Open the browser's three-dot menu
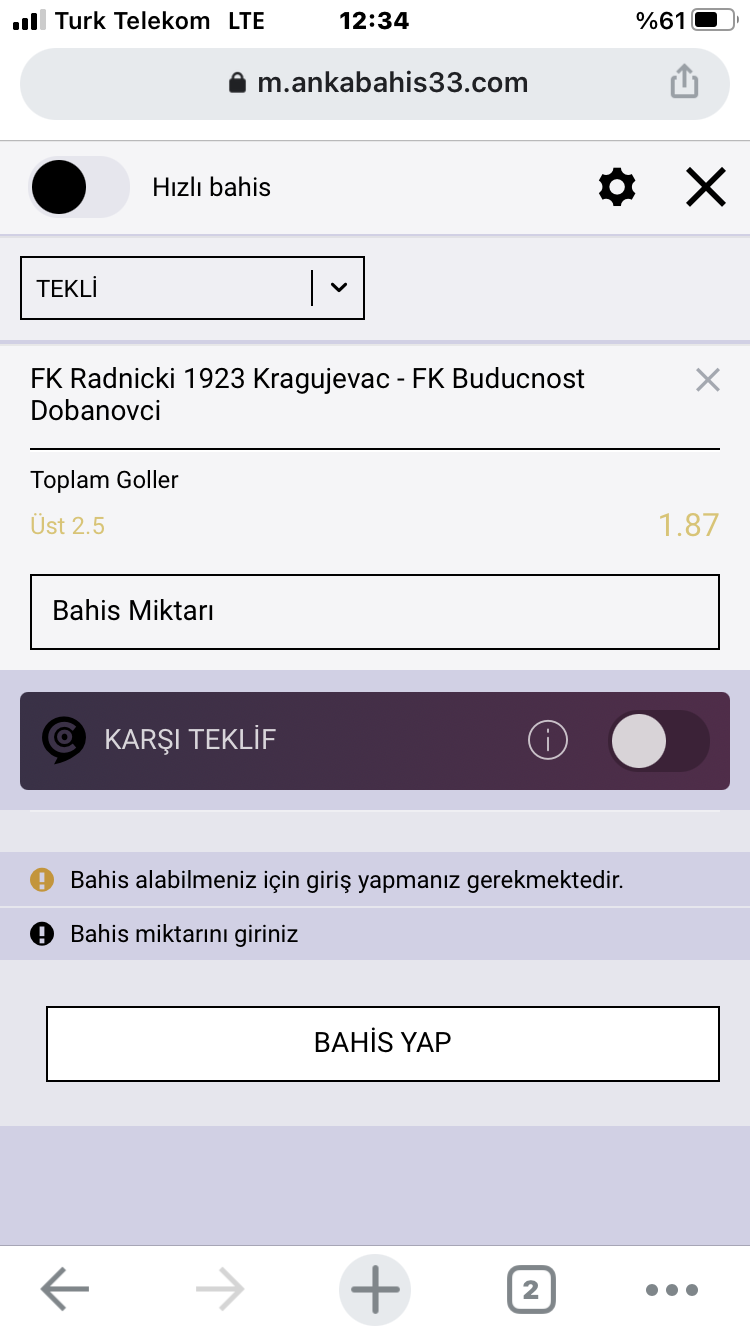750x1334 pixels. pyautogui.click(x=672, y=1290)
